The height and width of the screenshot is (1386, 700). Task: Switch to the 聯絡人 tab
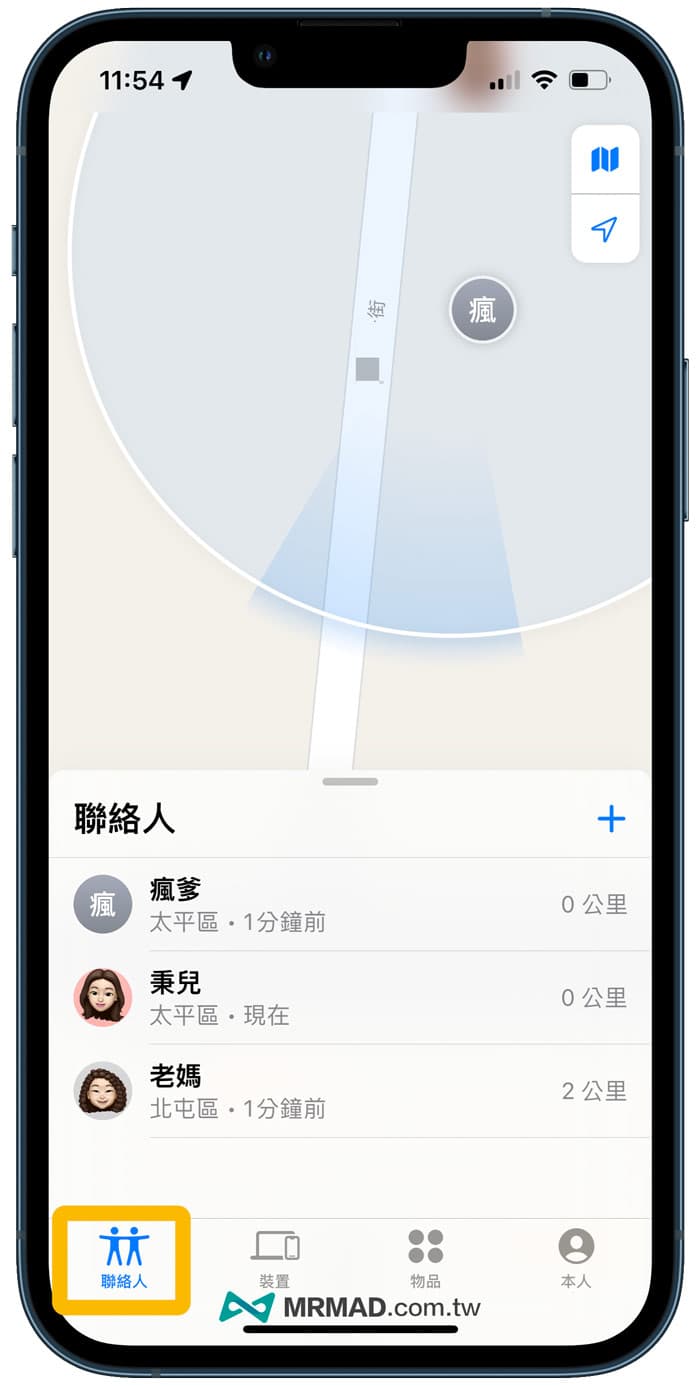[x=124, y=1258]
